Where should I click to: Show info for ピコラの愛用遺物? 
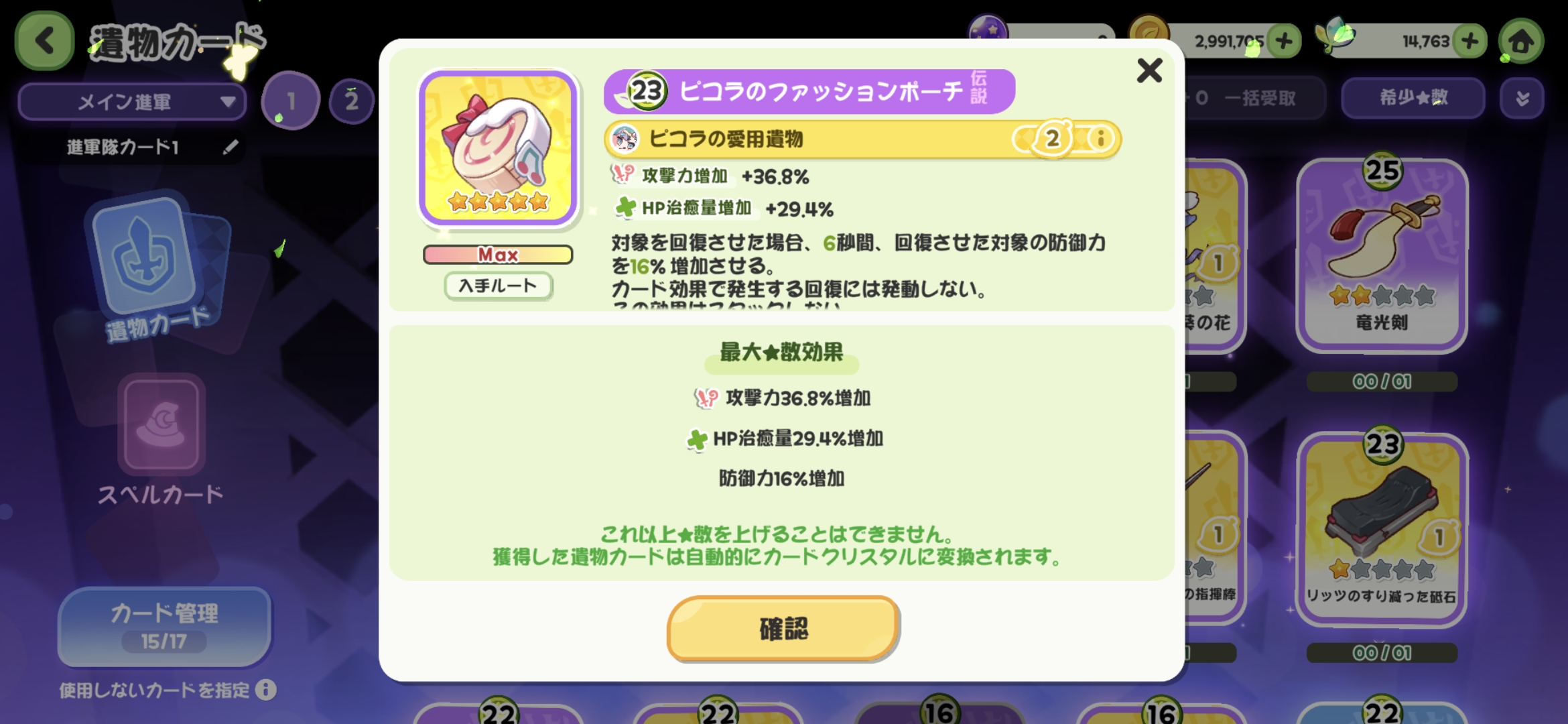click(1100, 139)
